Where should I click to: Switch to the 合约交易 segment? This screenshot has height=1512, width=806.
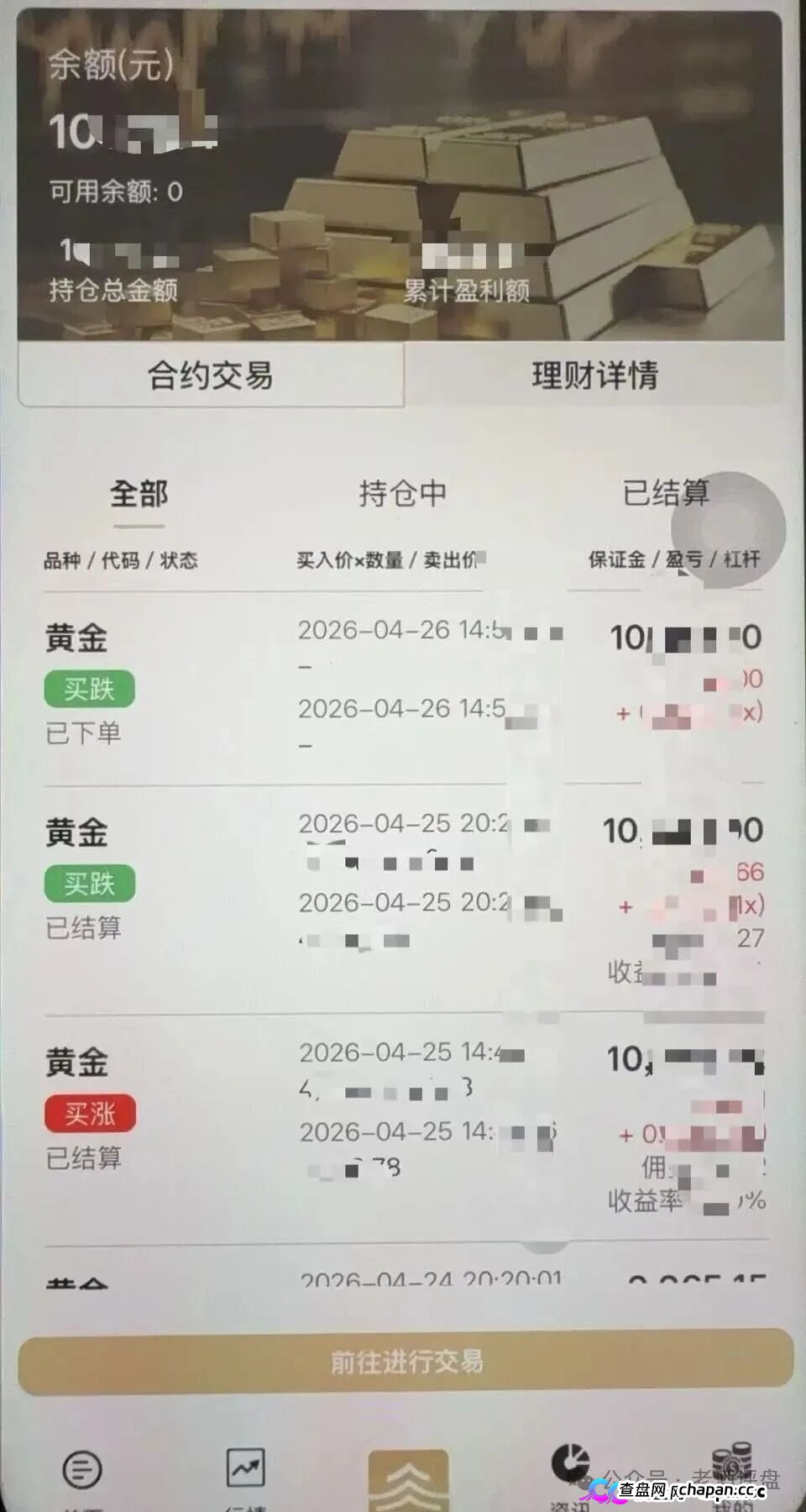point(210,375)
